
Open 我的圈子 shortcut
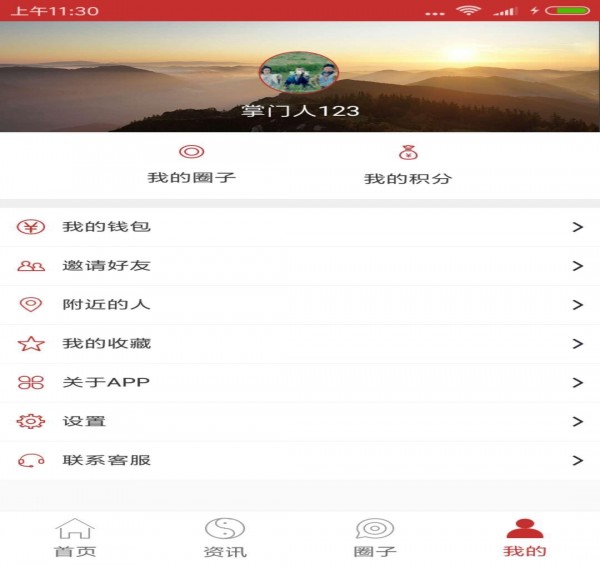pos(191,165)
